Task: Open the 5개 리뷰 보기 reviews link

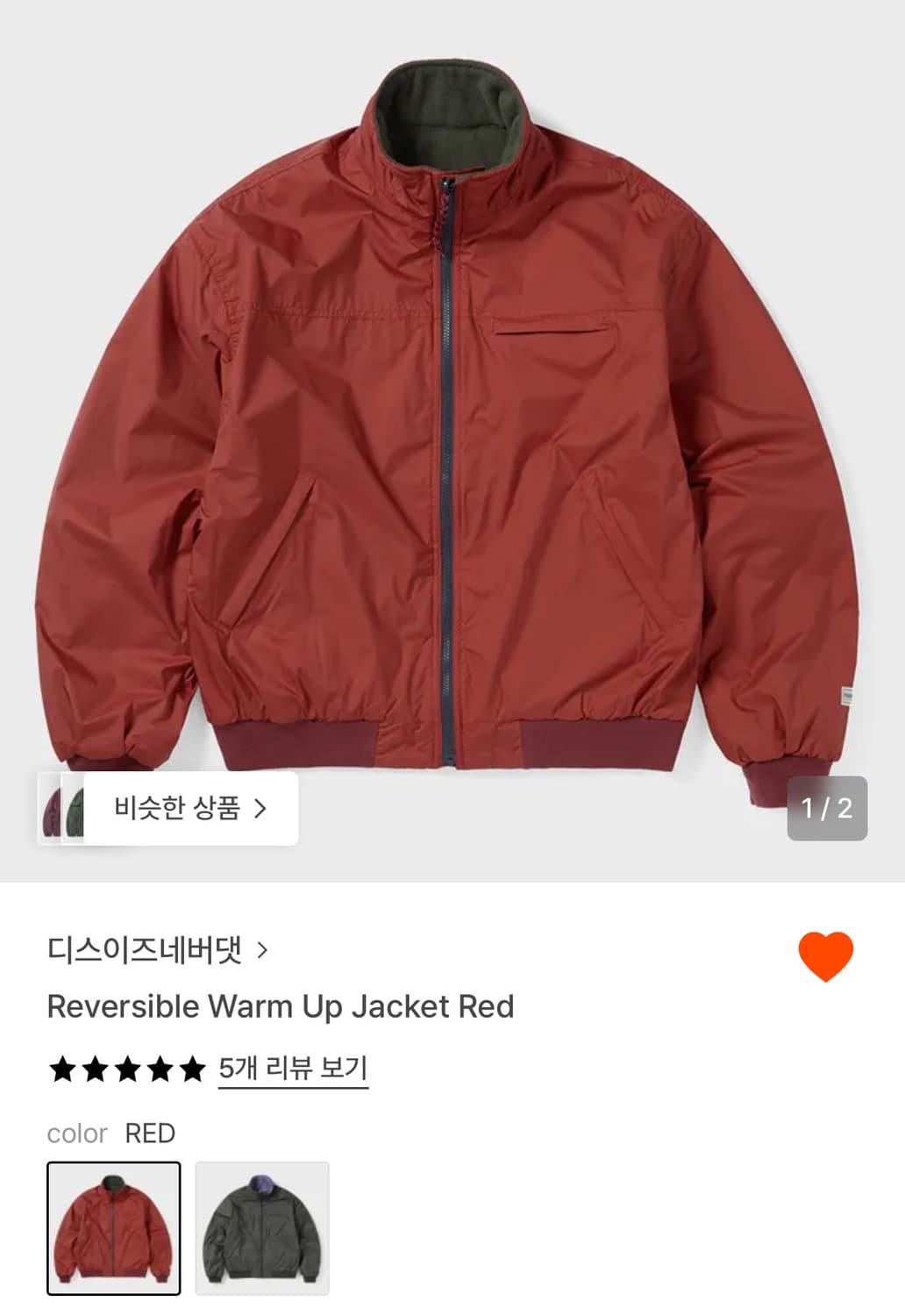Action: 294,1067
